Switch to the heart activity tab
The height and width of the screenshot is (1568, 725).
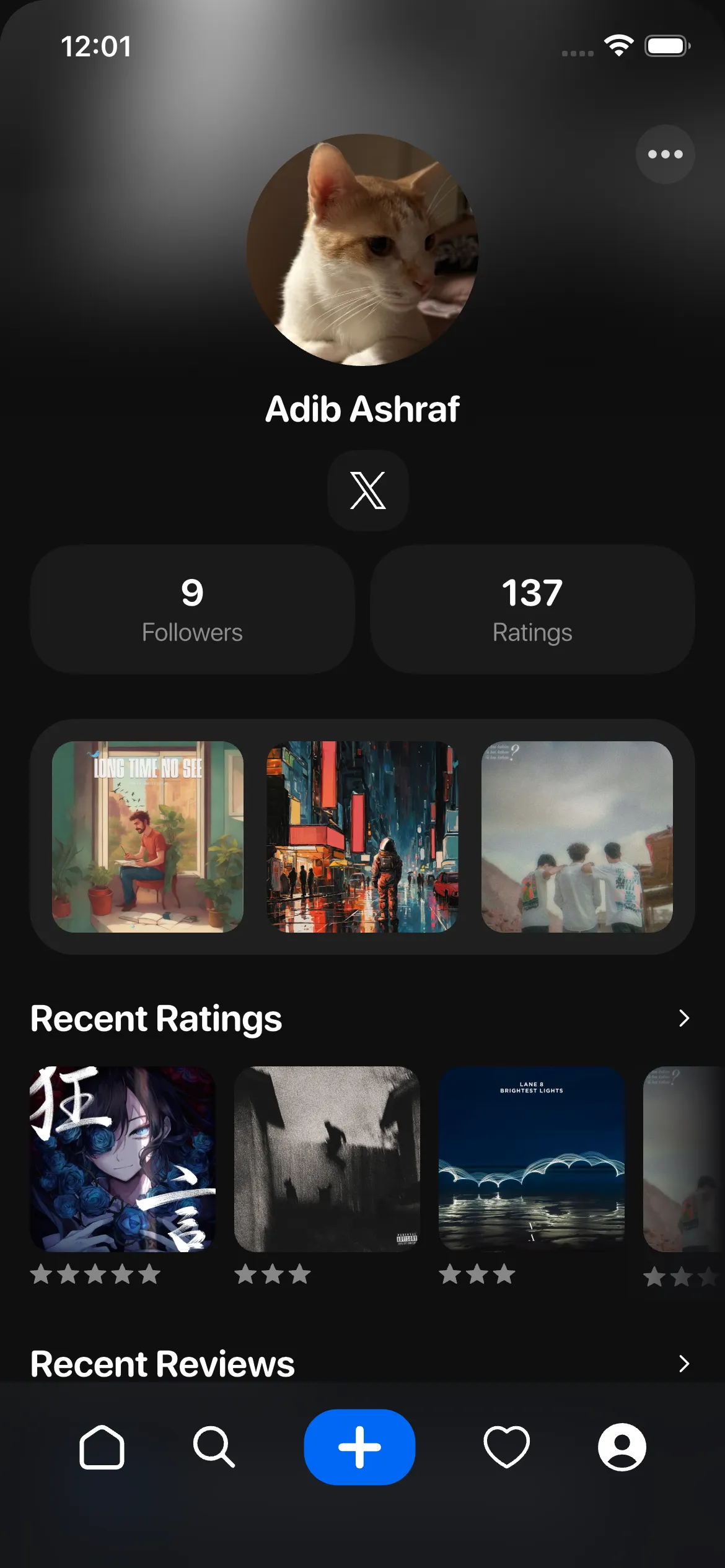pyautogui.click(x=506, y=1447)
